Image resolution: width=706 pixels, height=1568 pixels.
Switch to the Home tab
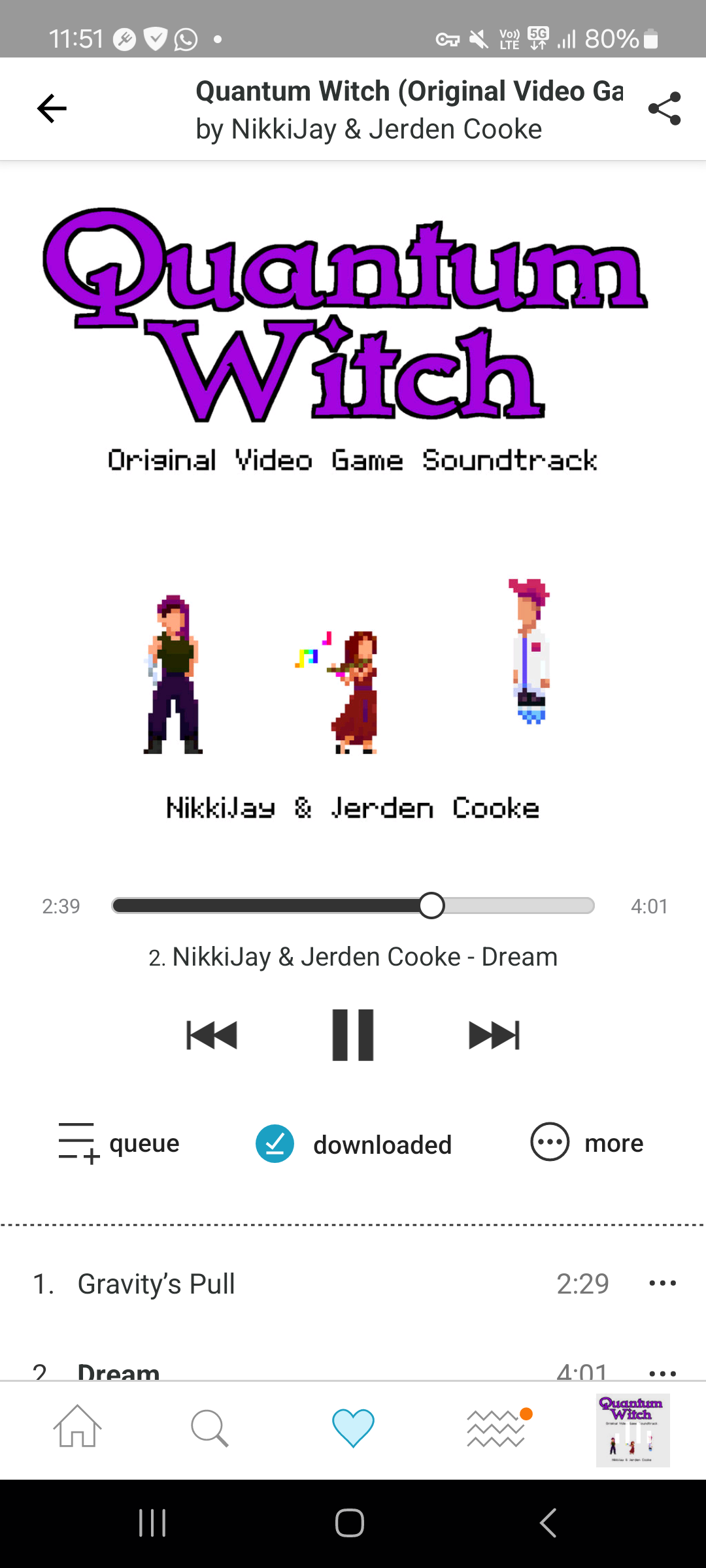78,1428
